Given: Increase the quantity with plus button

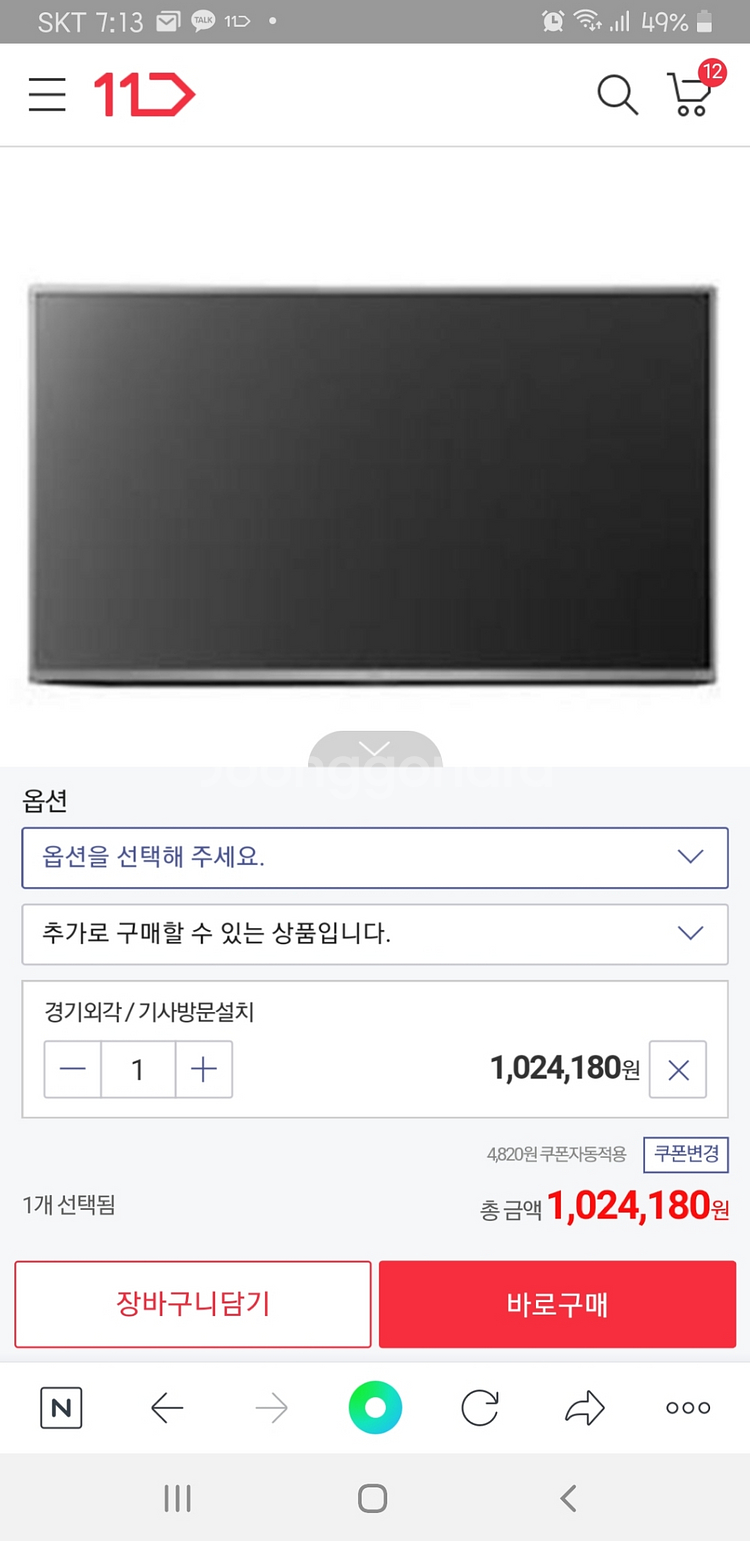Looking at the screenshot, I should coord(203,1069).
